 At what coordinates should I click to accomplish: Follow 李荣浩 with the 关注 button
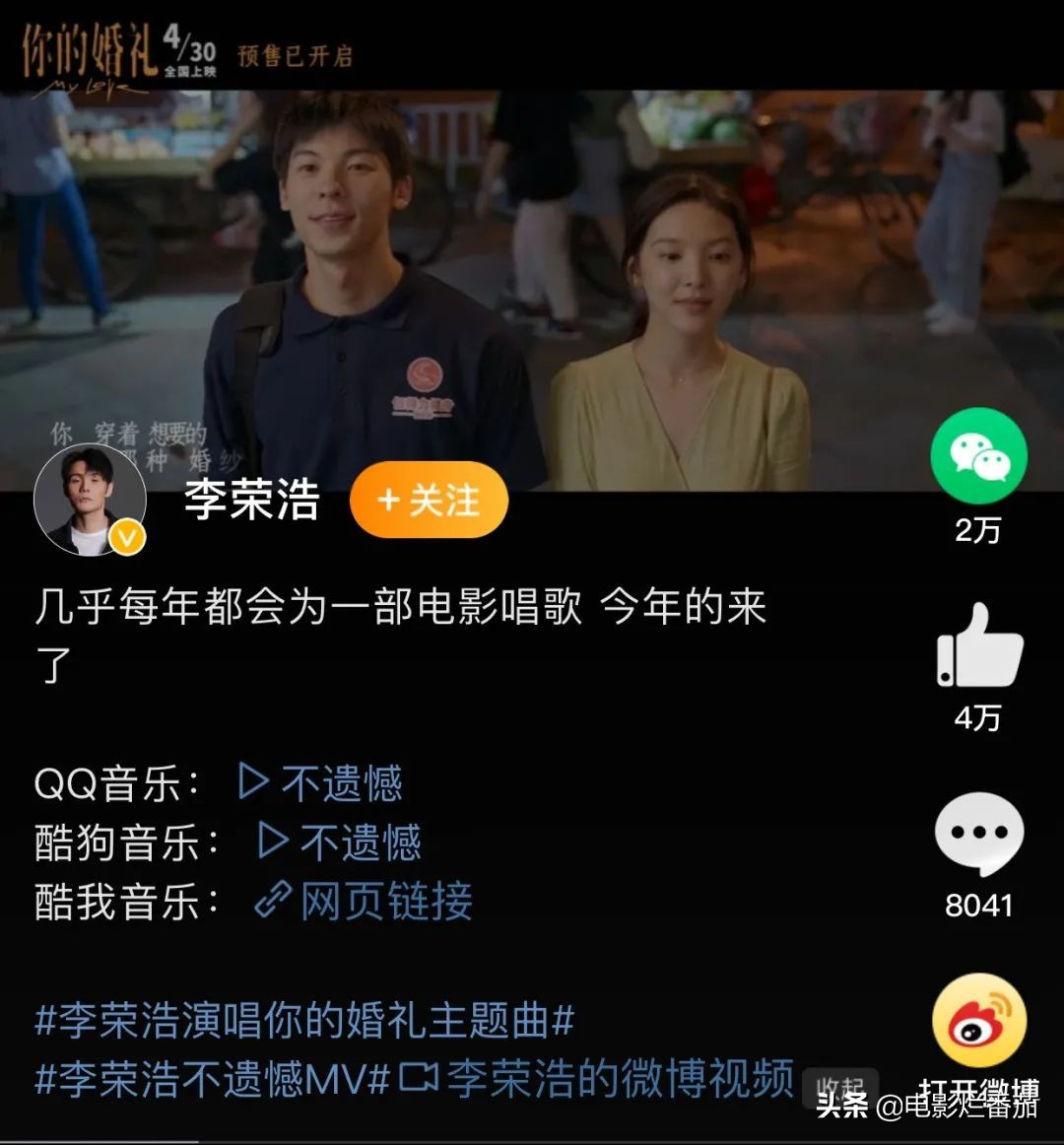tap(429, 501)
